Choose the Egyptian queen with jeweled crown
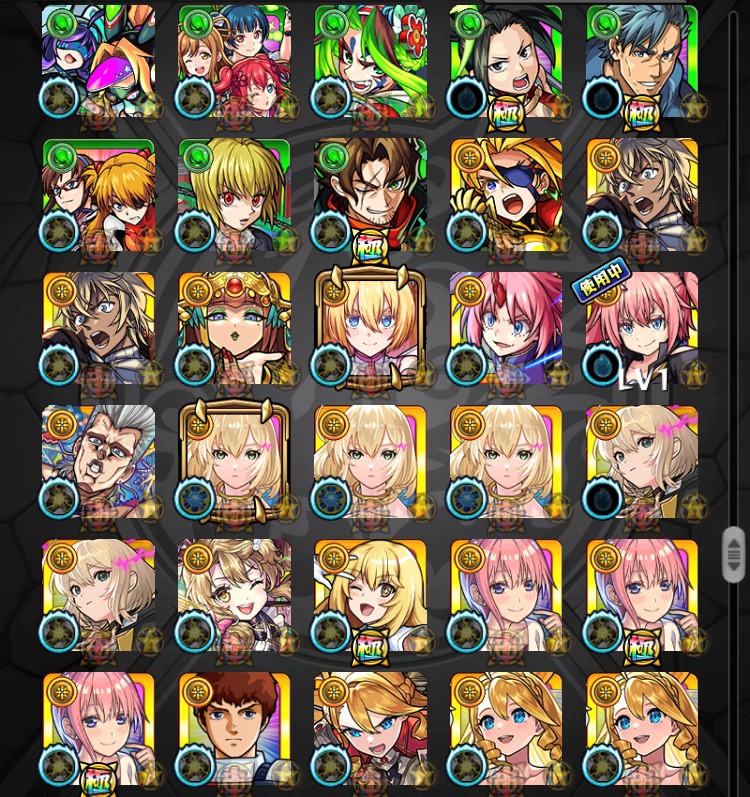Screen dimensions: 750x797 coord(234,328)
